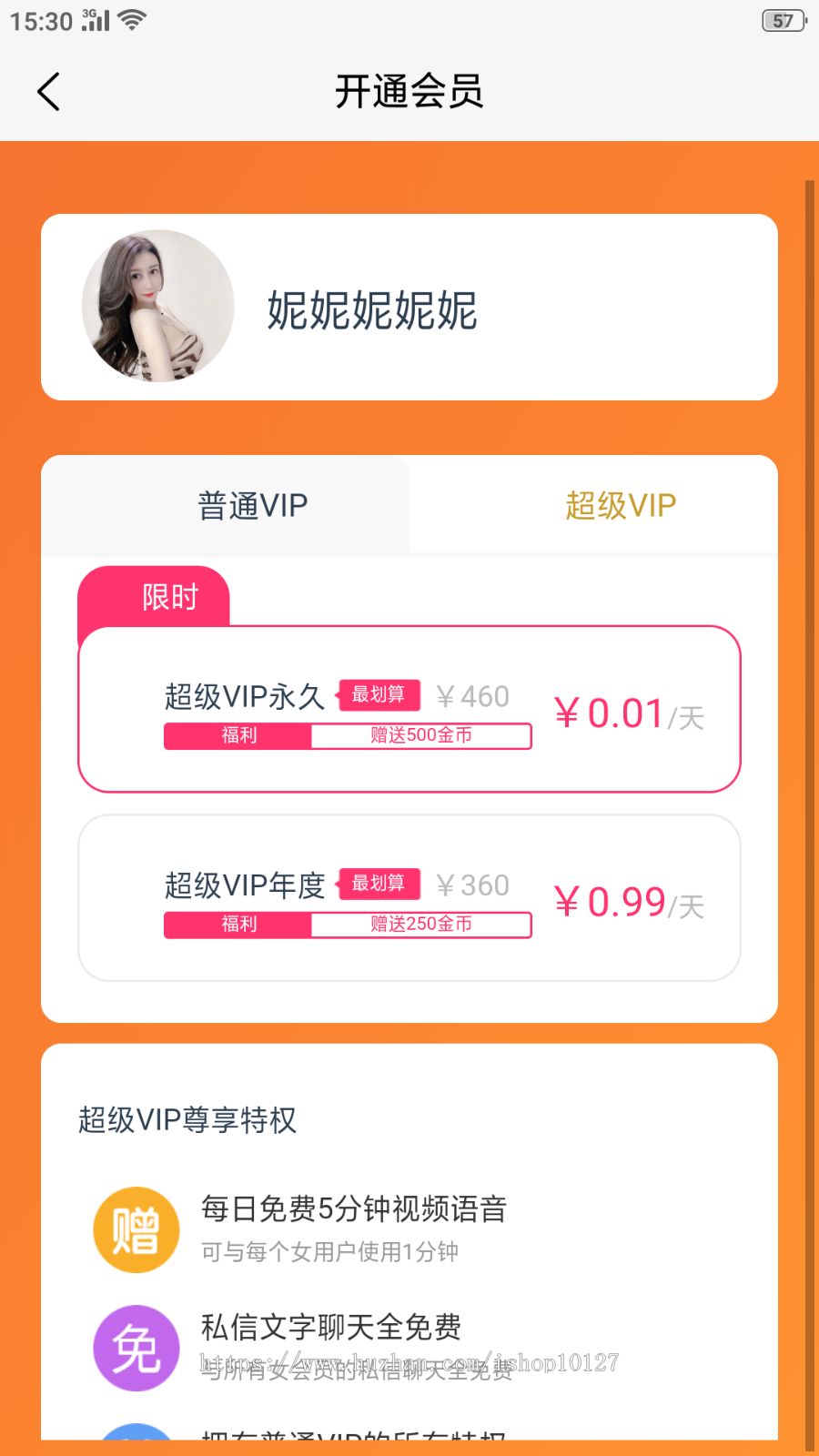Switch to the 超级VIP tab
The height and width of the screenshot is (1456, 819).
coord(621,505)
